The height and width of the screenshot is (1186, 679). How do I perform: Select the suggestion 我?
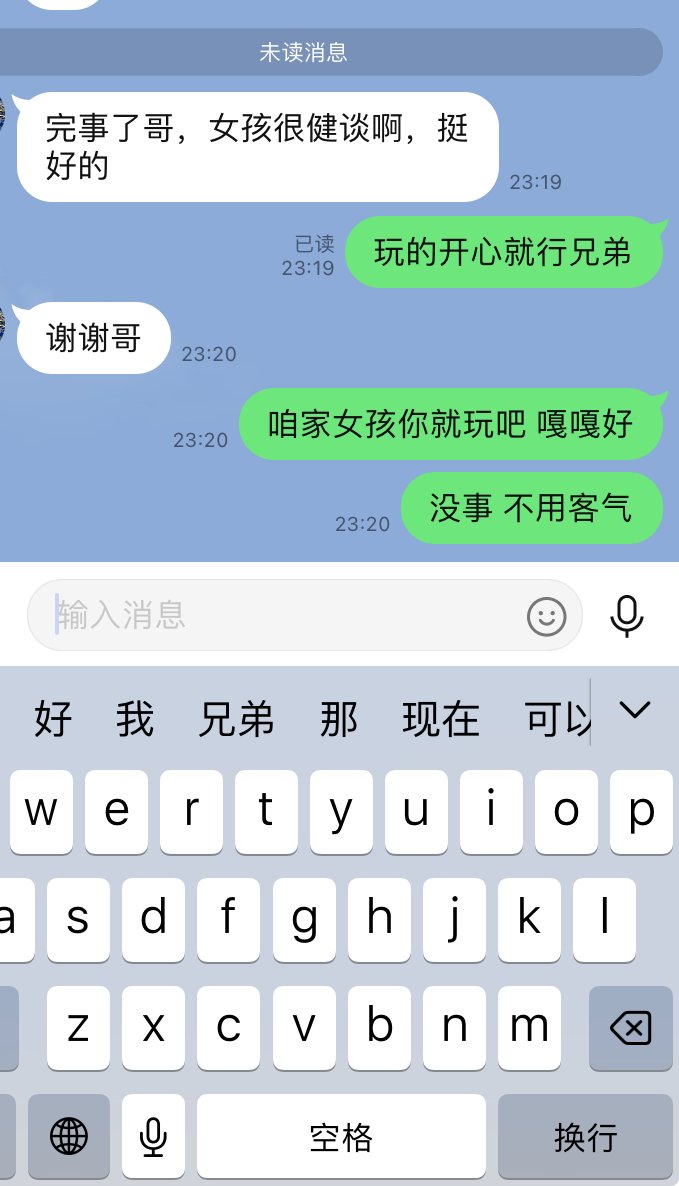click(x=135, y=719)
